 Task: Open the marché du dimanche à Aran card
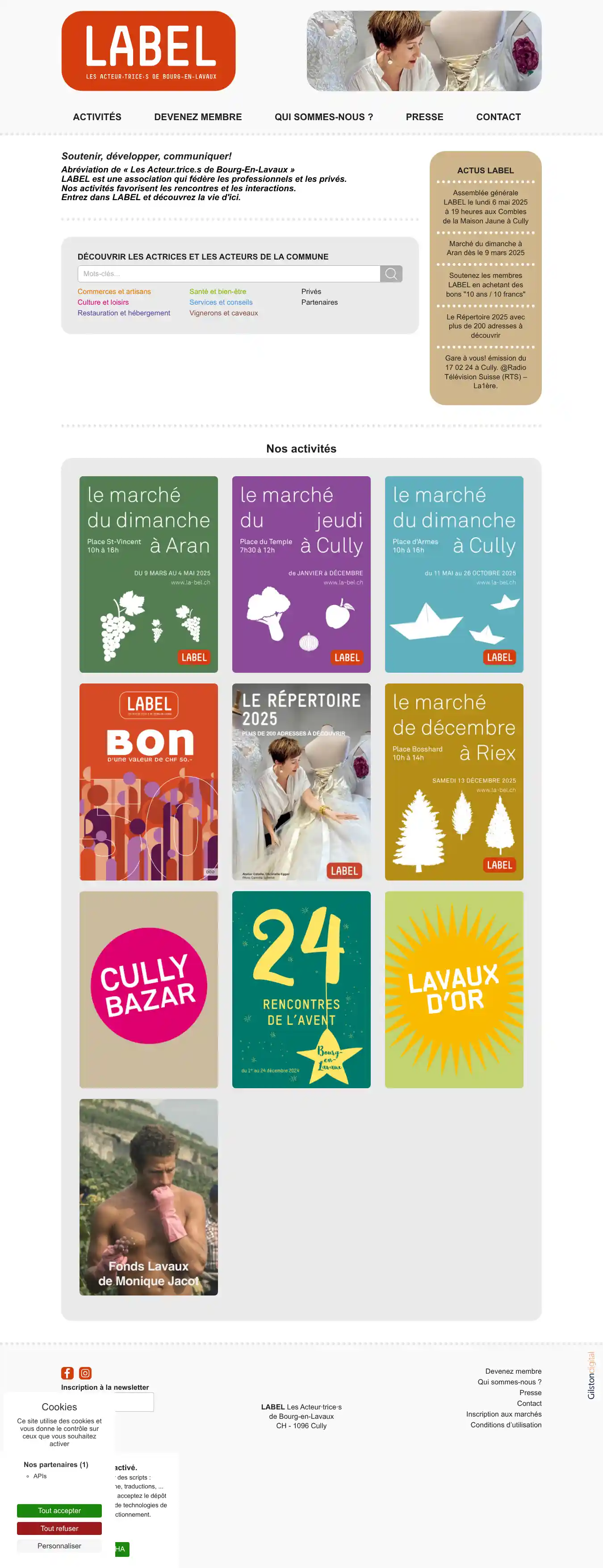[148, 574]
